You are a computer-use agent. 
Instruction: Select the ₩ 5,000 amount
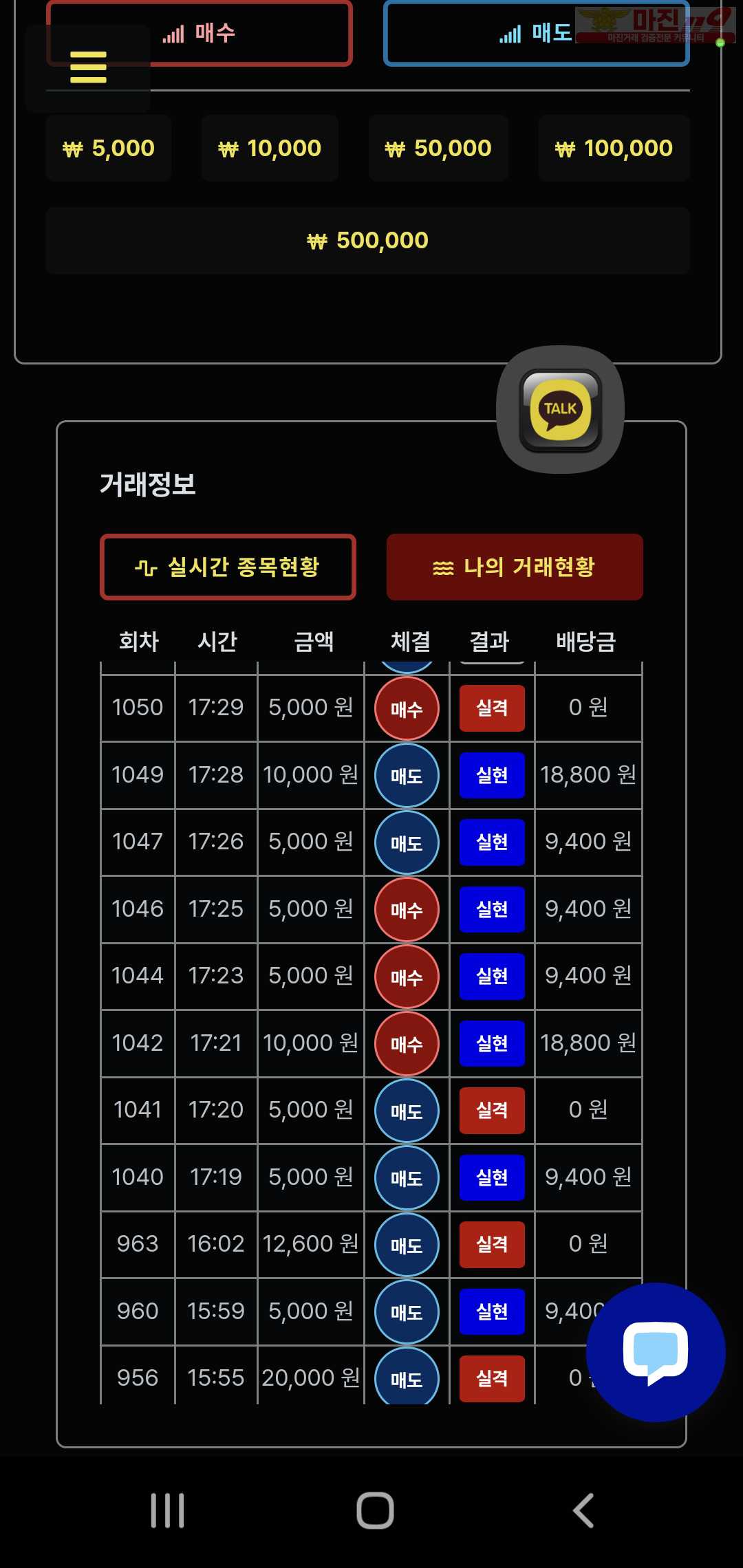tap(109, 148)
